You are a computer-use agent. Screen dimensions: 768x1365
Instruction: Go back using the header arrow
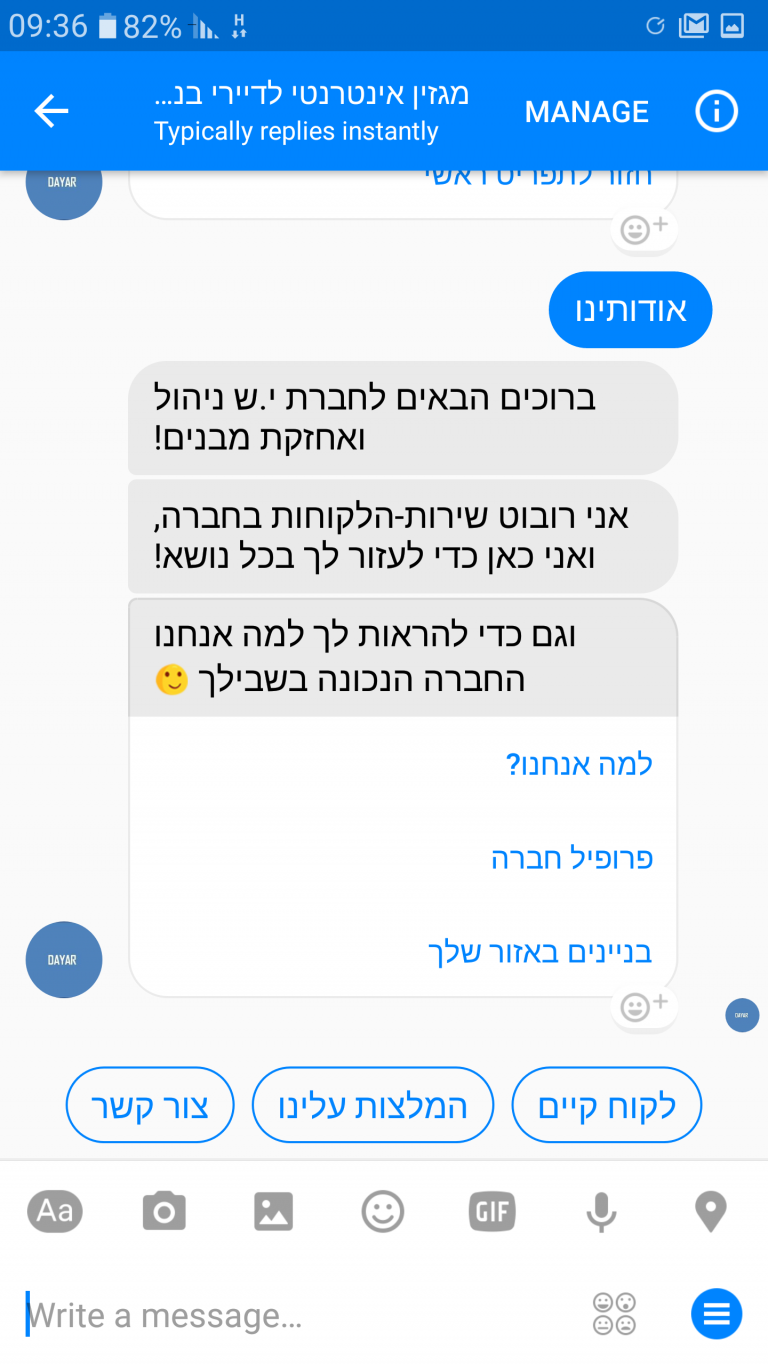[x=51, y=111]
